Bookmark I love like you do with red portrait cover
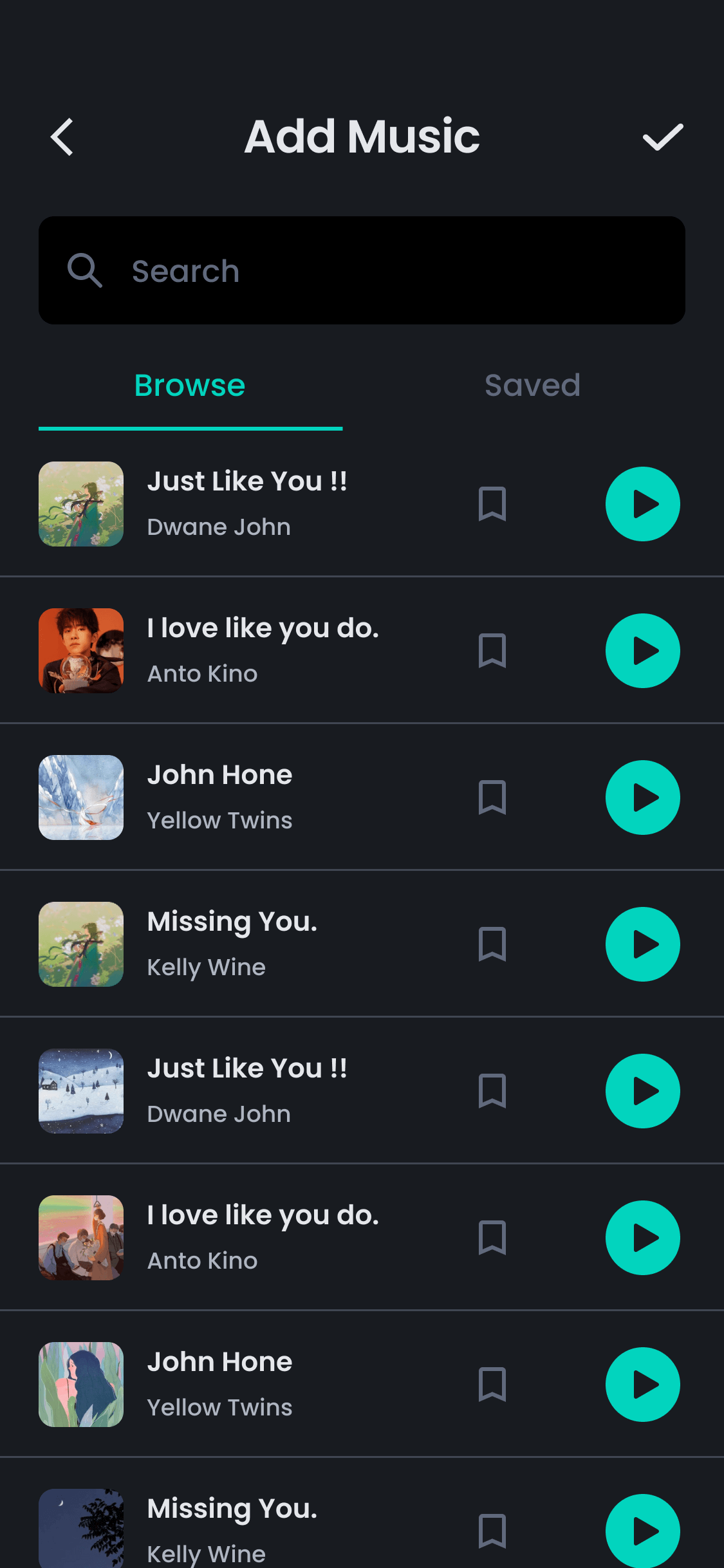Viewport: 724px width, 1568px height. [x=492, y=651]
